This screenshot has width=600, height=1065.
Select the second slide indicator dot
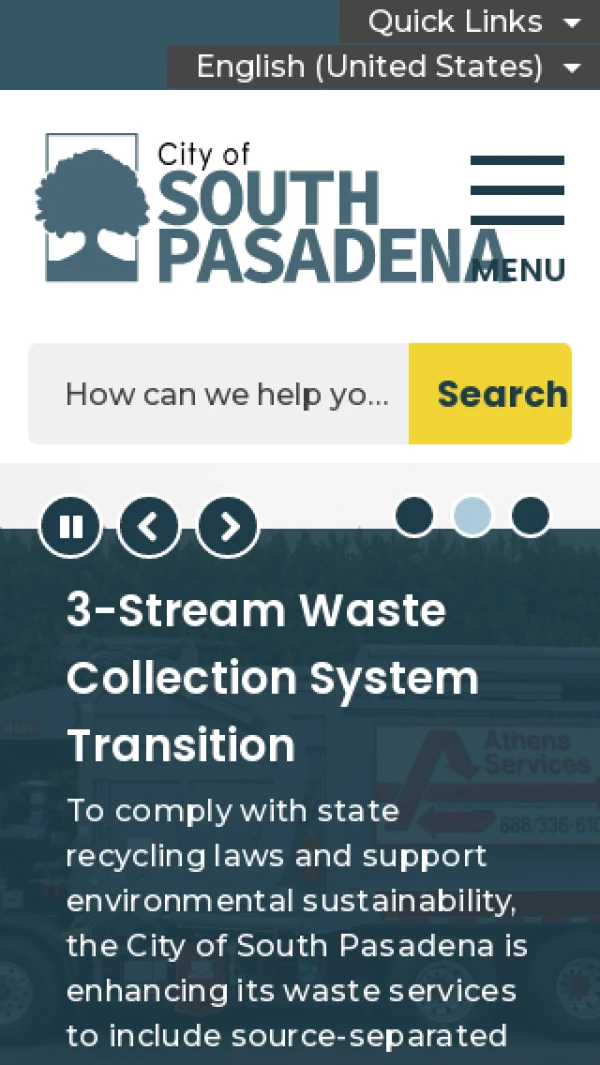(x=472, y=516)
